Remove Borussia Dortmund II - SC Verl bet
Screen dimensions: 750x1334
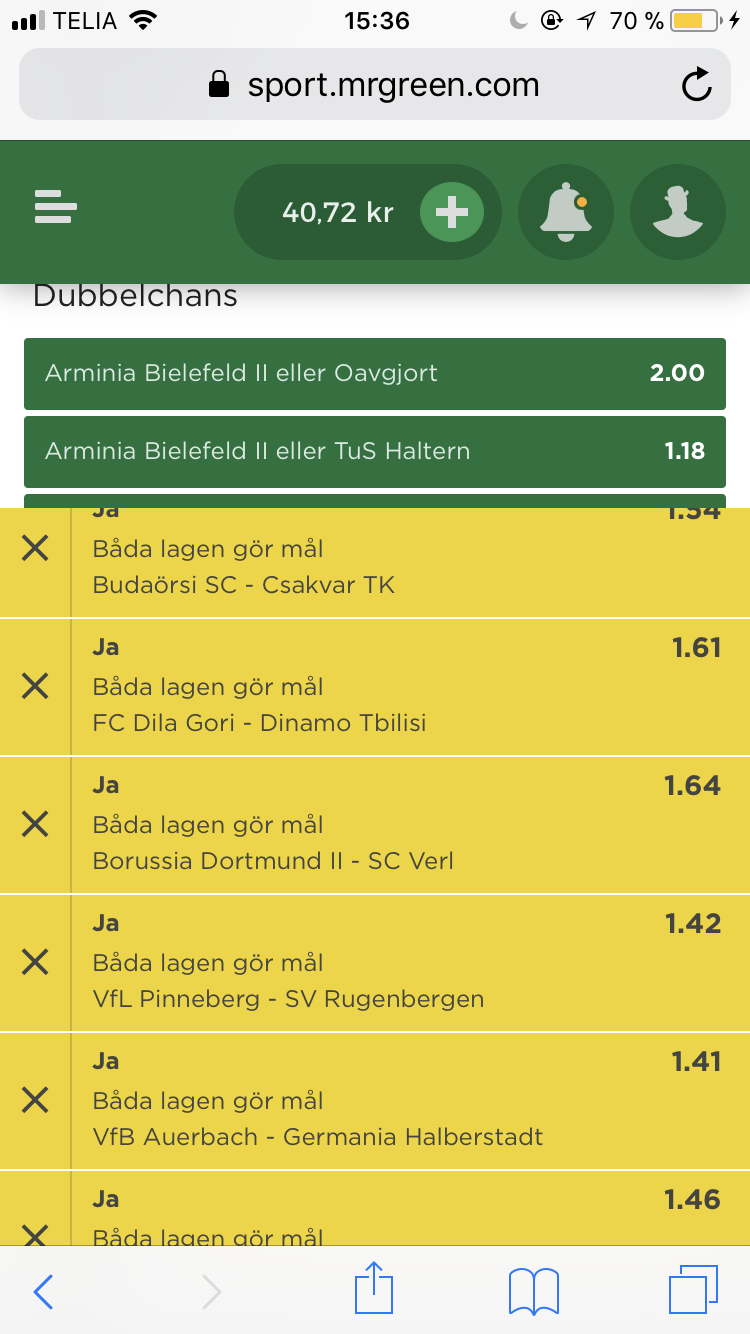click(x=35, y=824)
